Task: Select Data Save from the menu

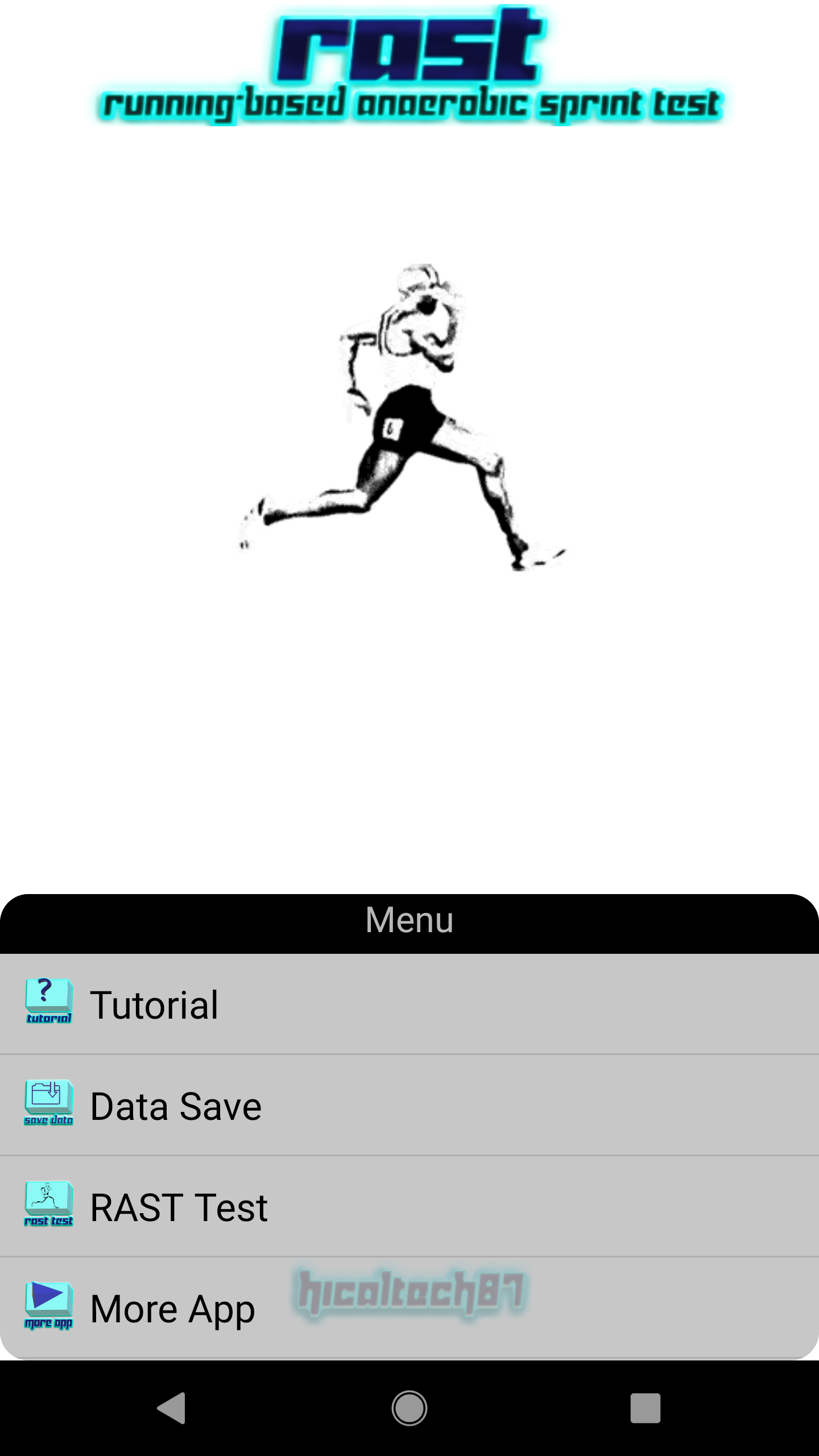Action: pos(175,1105)
